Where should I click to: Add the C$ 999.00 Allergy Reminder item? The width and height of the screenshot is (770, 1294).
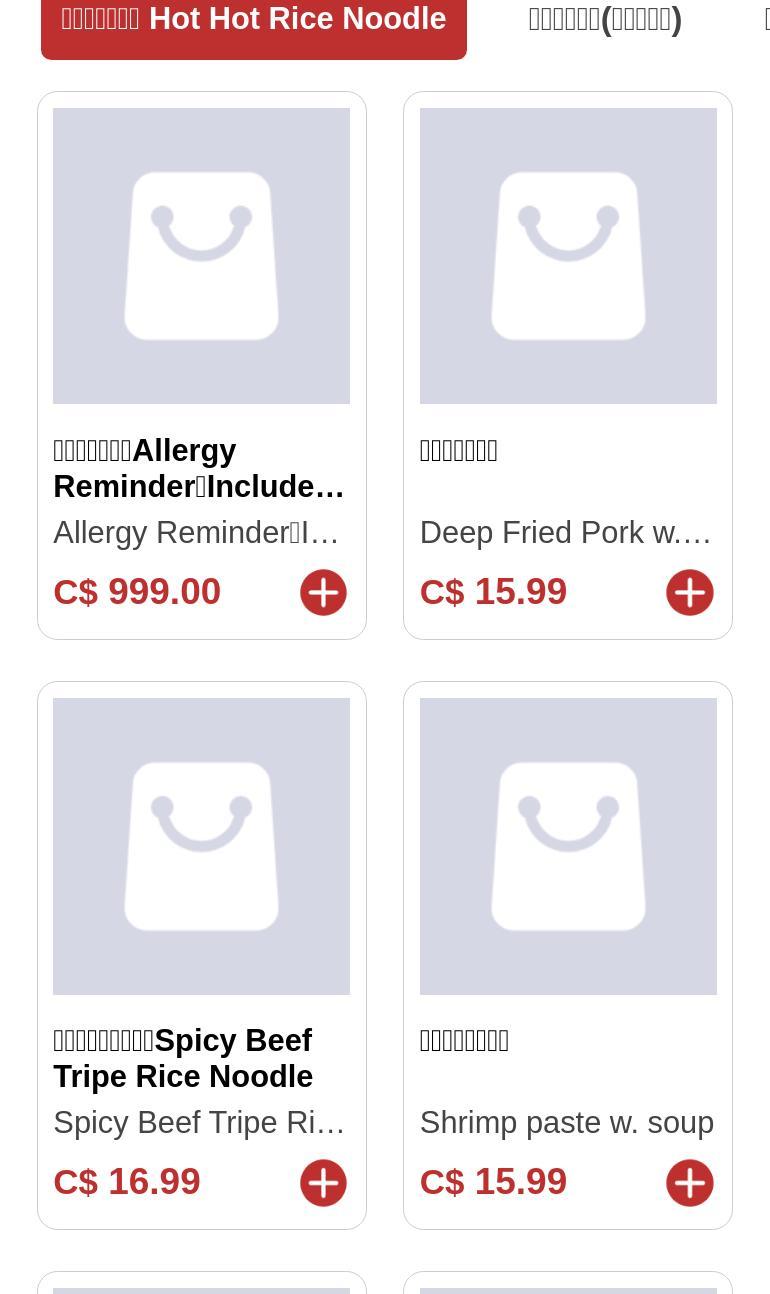click(x=323, y=592)
